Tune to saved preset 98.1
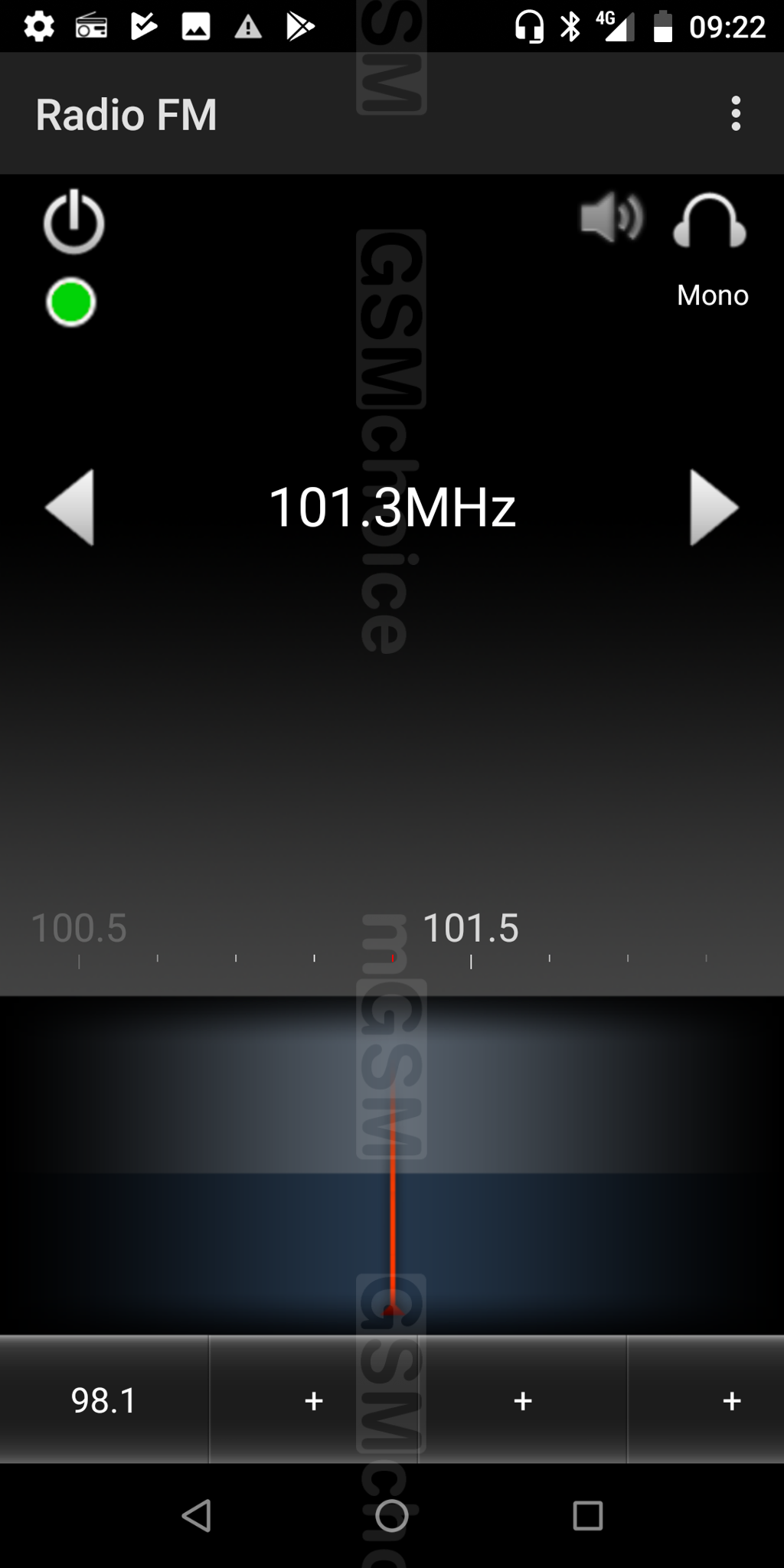Image resolution: width=784 pixels, height=1568 pixels. coord(104,1400)
